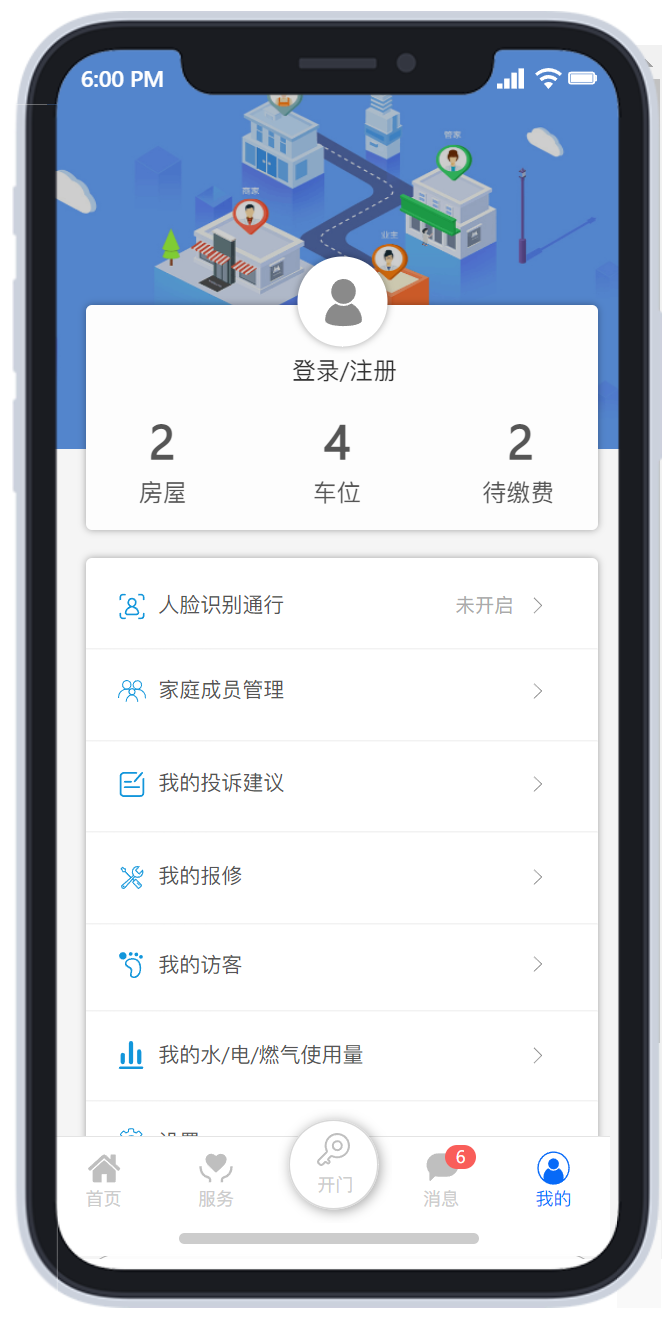Switch to the 服务 tab
Image resolution: width=669 pixels, height=1323 pixels.
(x=216, y=1180)
